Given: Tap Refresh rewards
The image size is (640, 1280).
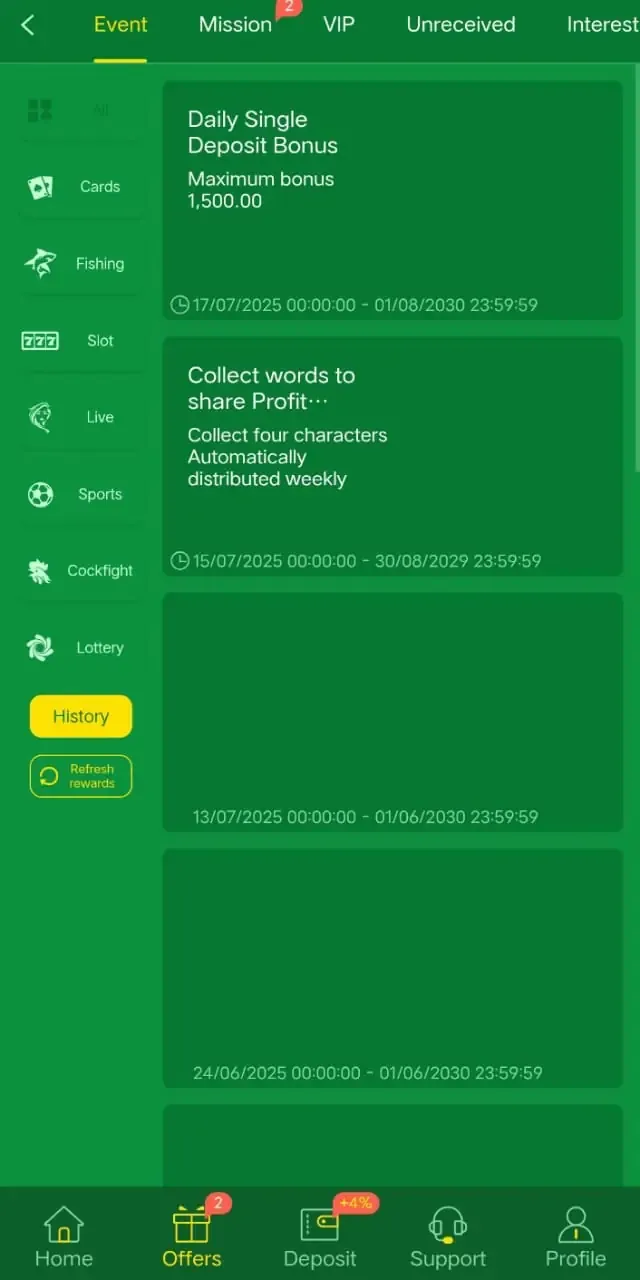Looking at the screenshot, I should (x=81, y=776).
